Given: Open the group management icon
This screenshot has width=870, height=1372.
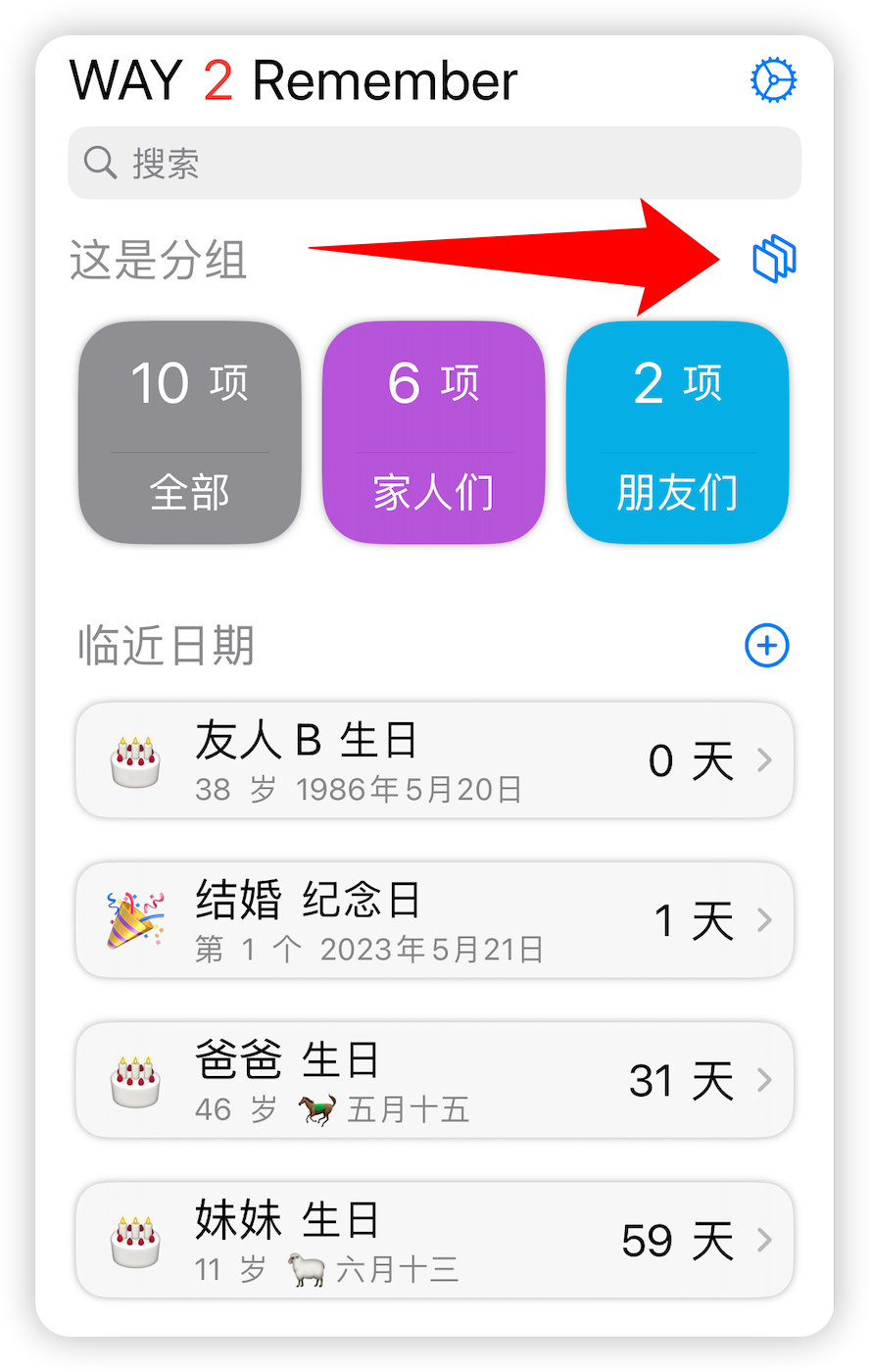Looking at the screenshot, I should (x=773, y=259).
